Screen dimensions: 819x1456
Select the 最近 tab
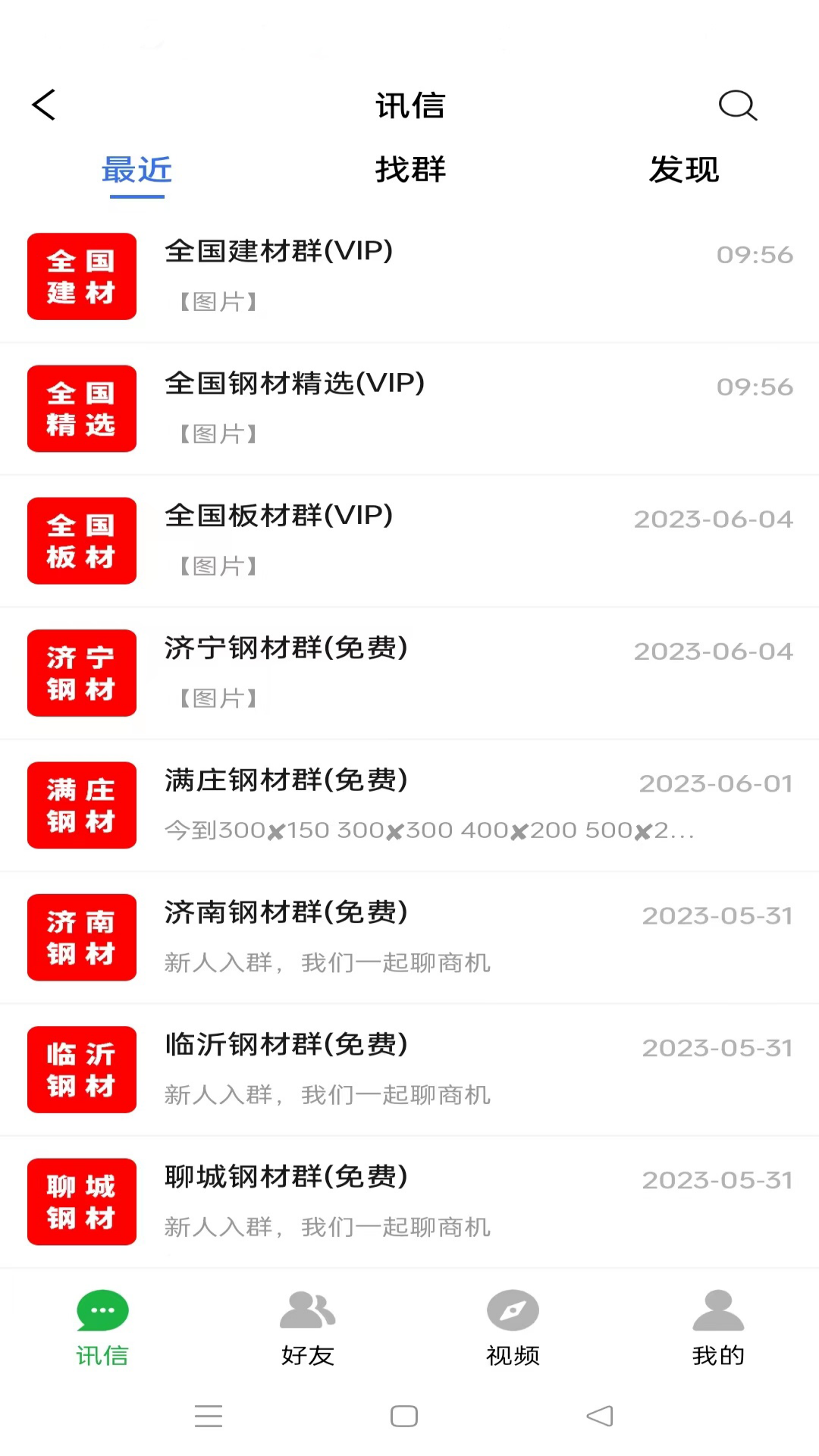pos(136,170)
